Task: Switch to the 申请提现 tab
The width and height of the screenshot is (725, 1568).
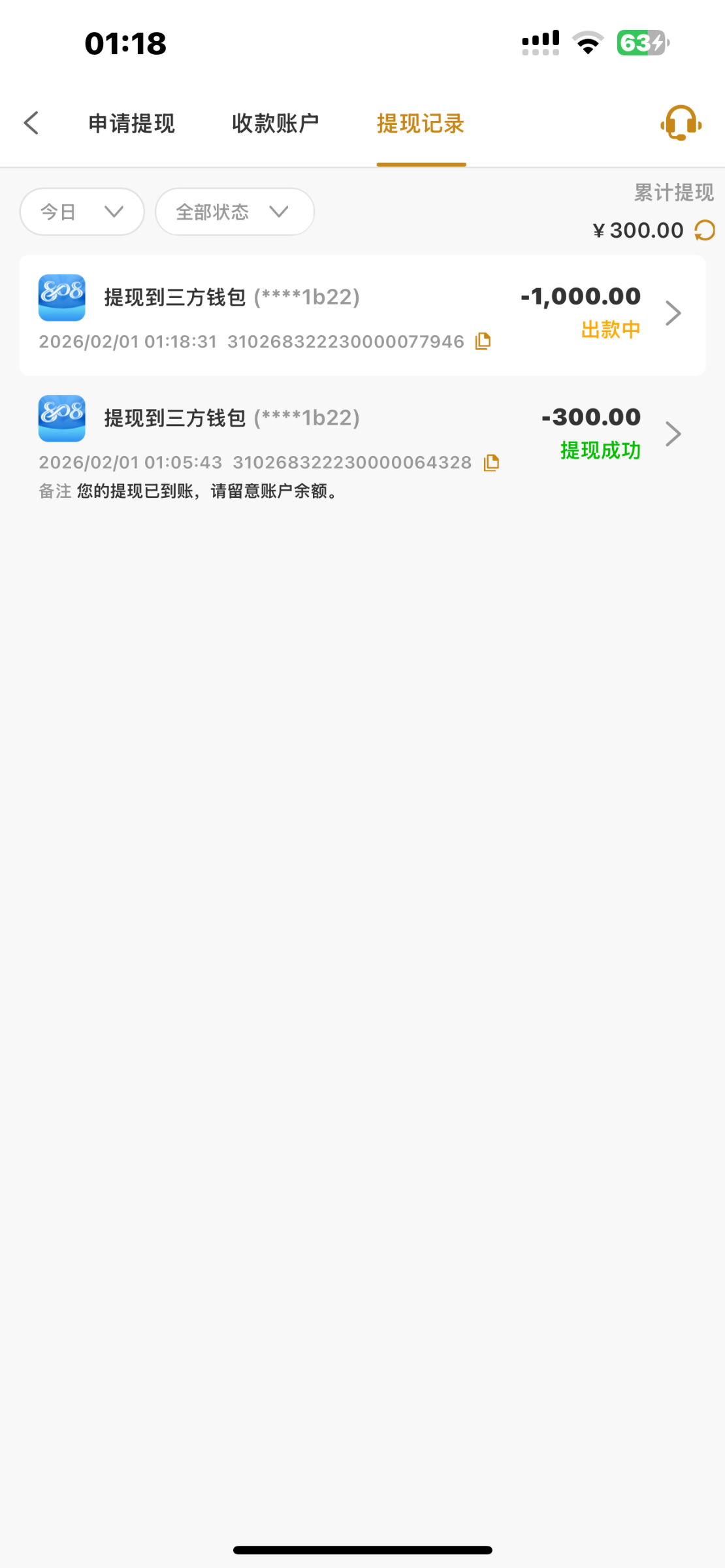Action: (x=131, y=123)
